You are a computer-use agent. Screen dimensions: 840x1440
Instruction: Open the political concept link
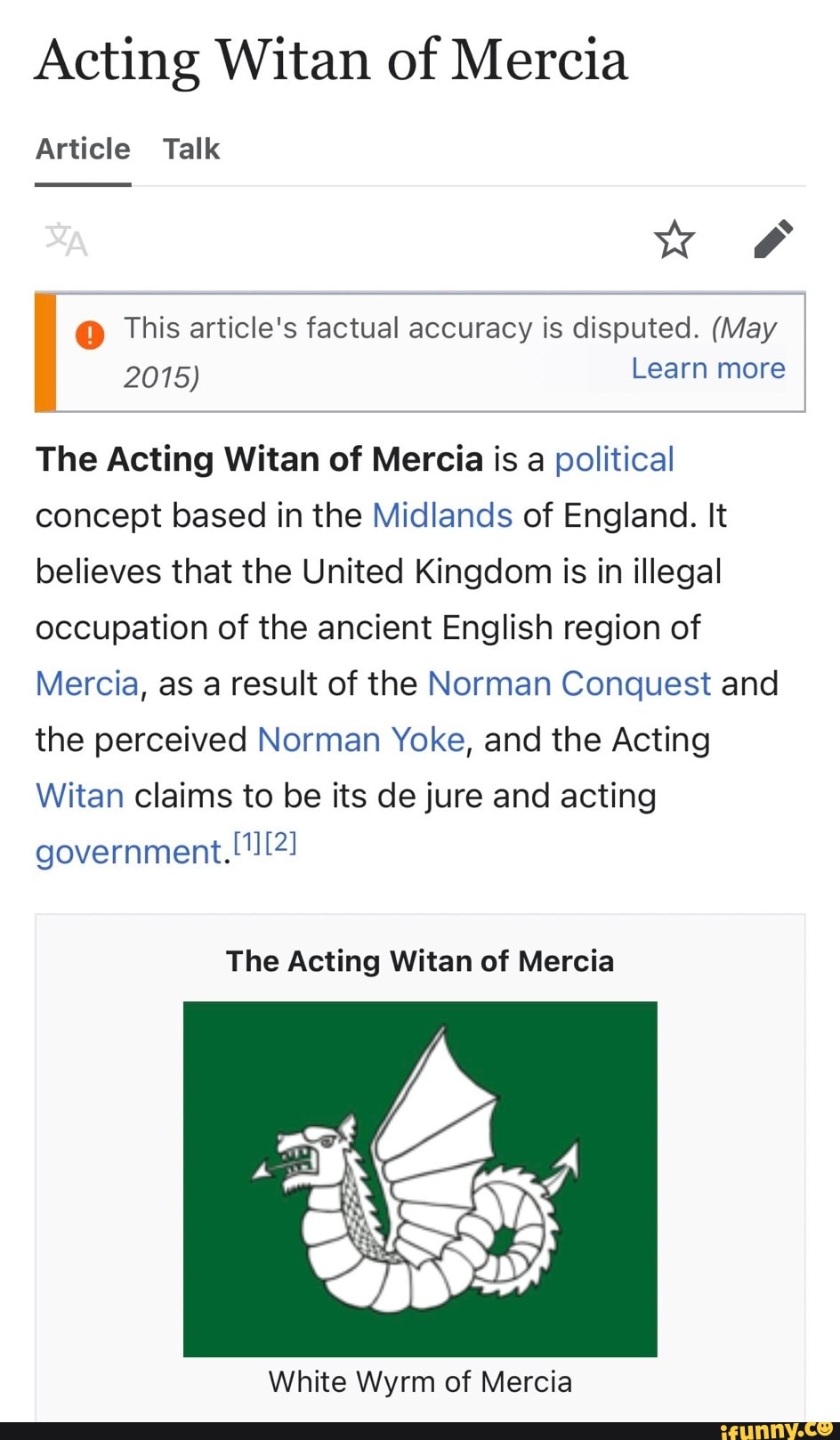tap(614, 458)
